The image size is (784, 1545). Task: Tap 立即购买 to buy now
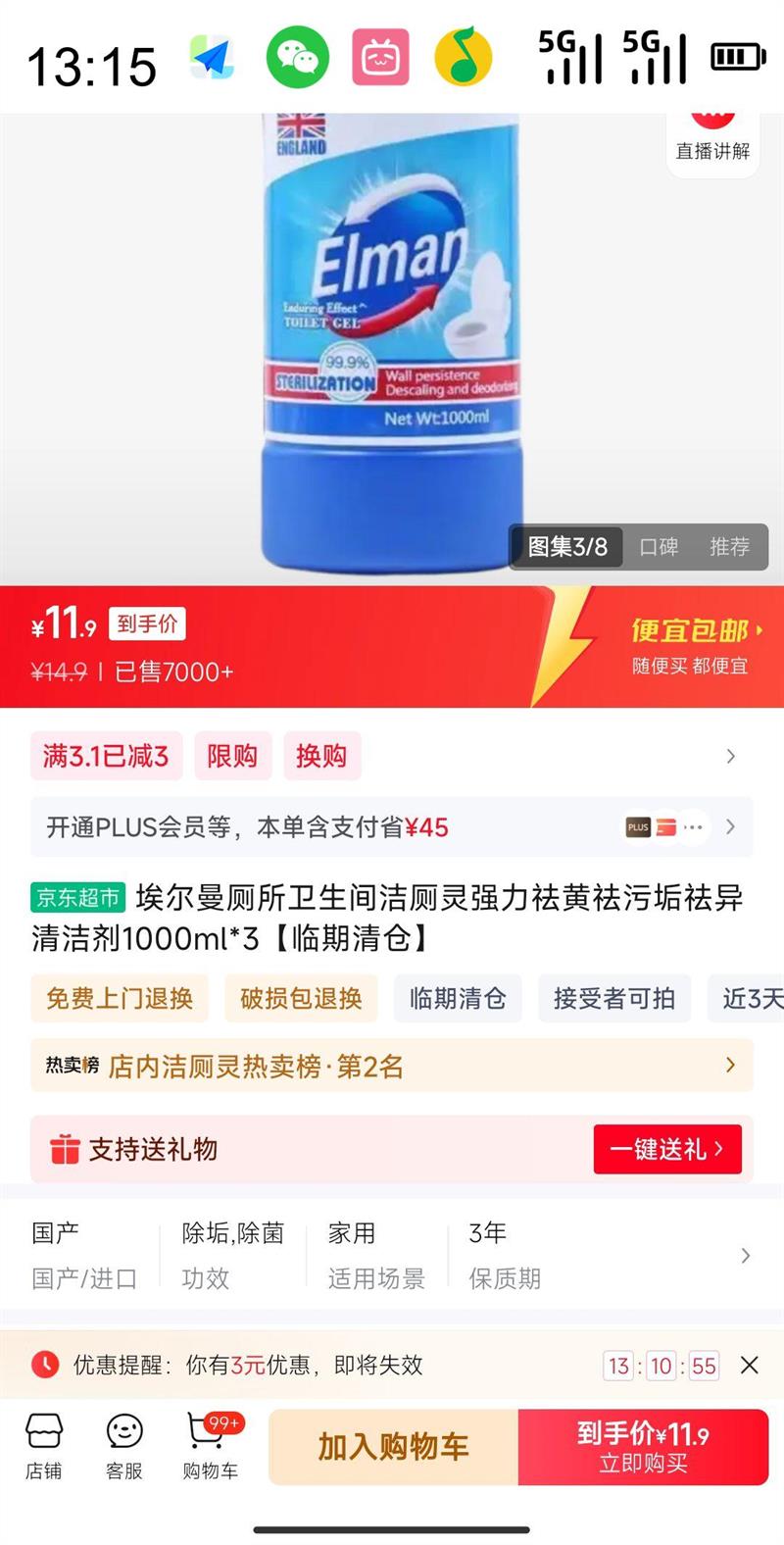[x=643, y=1447]
